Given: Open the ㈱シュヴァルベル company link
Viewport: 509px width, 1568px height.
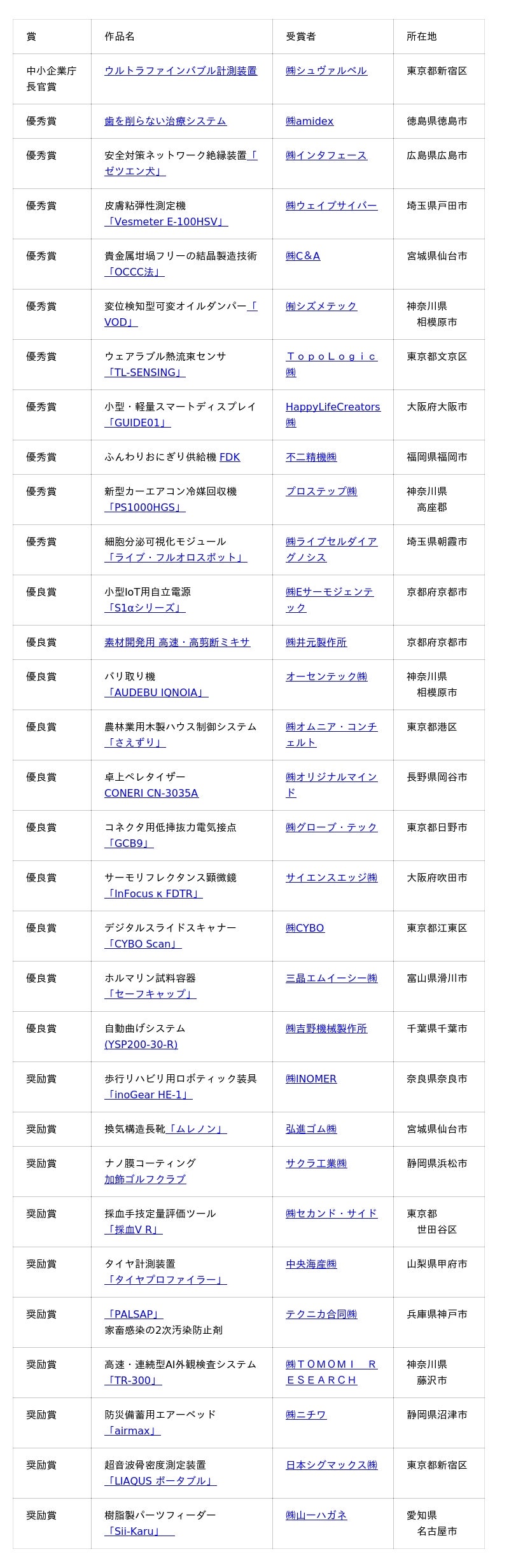Looking at the screenshot, I should click(326, 71).
